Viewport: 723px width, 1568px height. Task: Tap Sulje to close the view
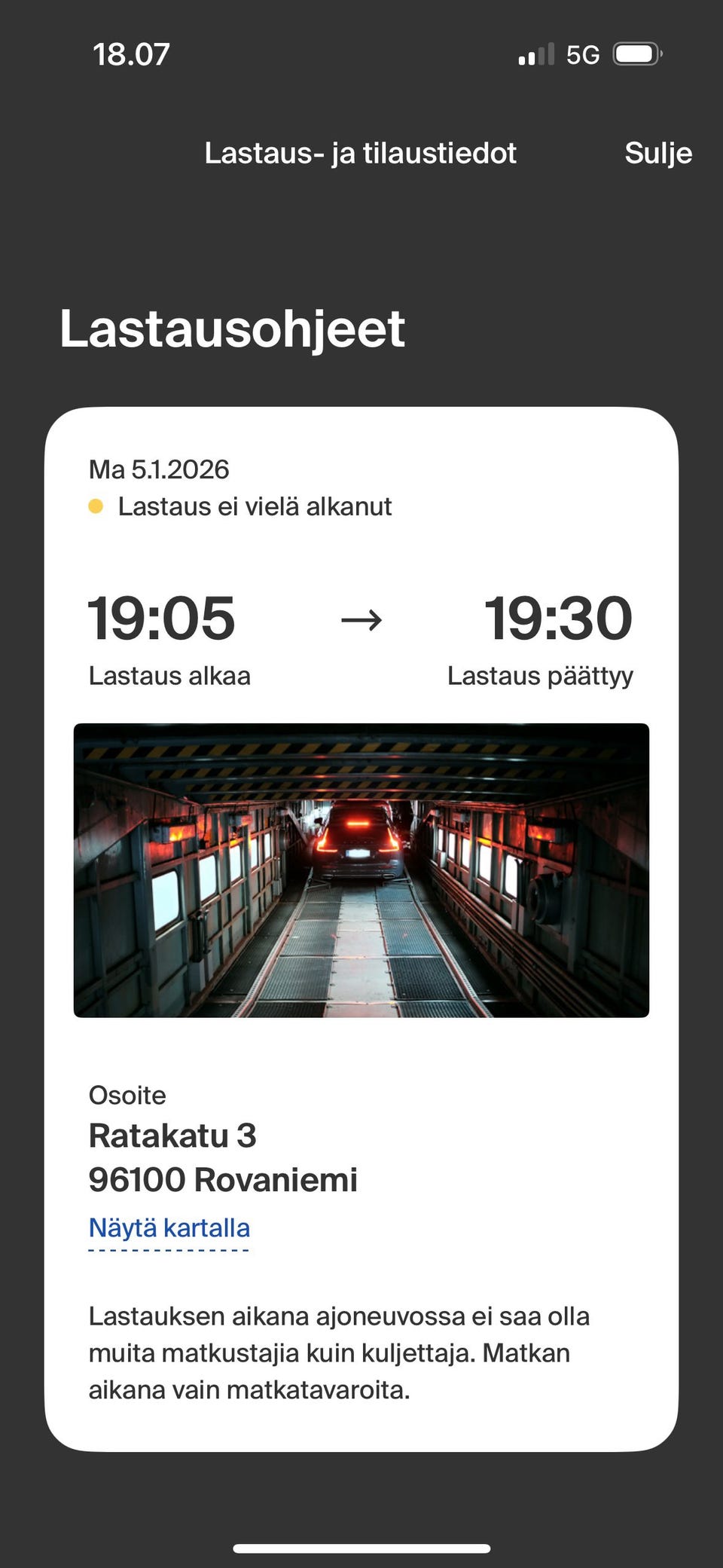658,152
